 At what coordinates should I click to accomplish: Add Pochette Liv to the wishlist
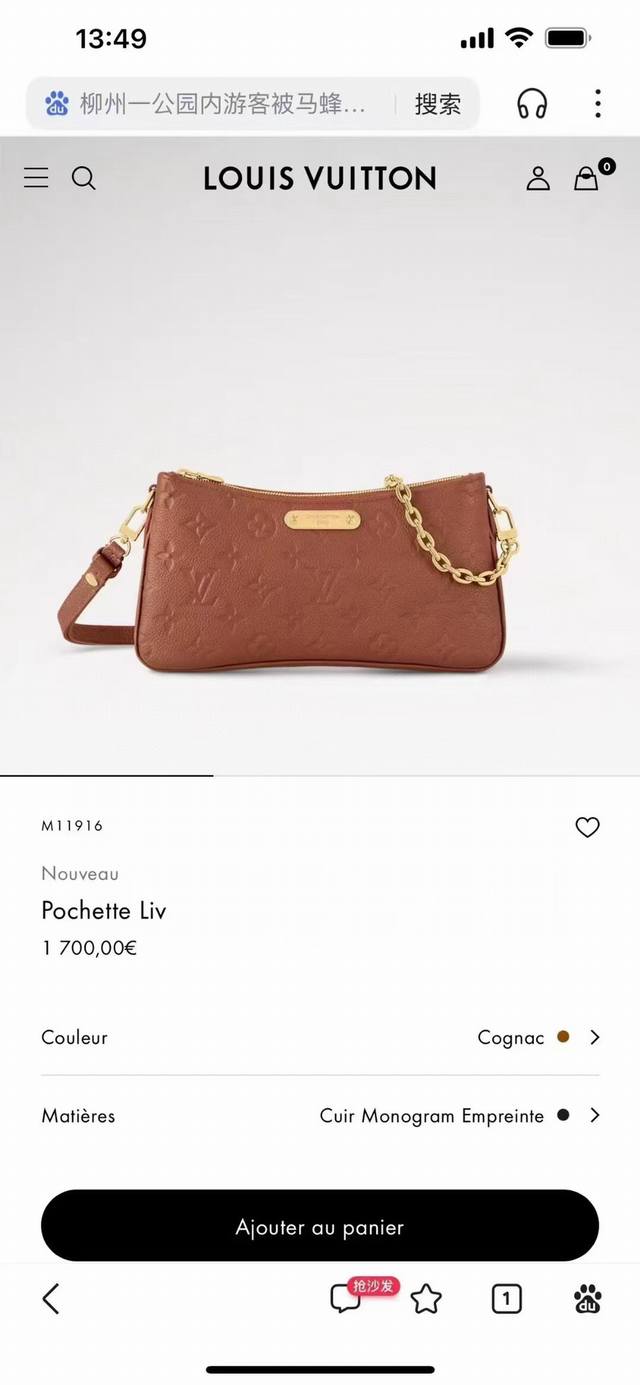click(x=587, y=827)
